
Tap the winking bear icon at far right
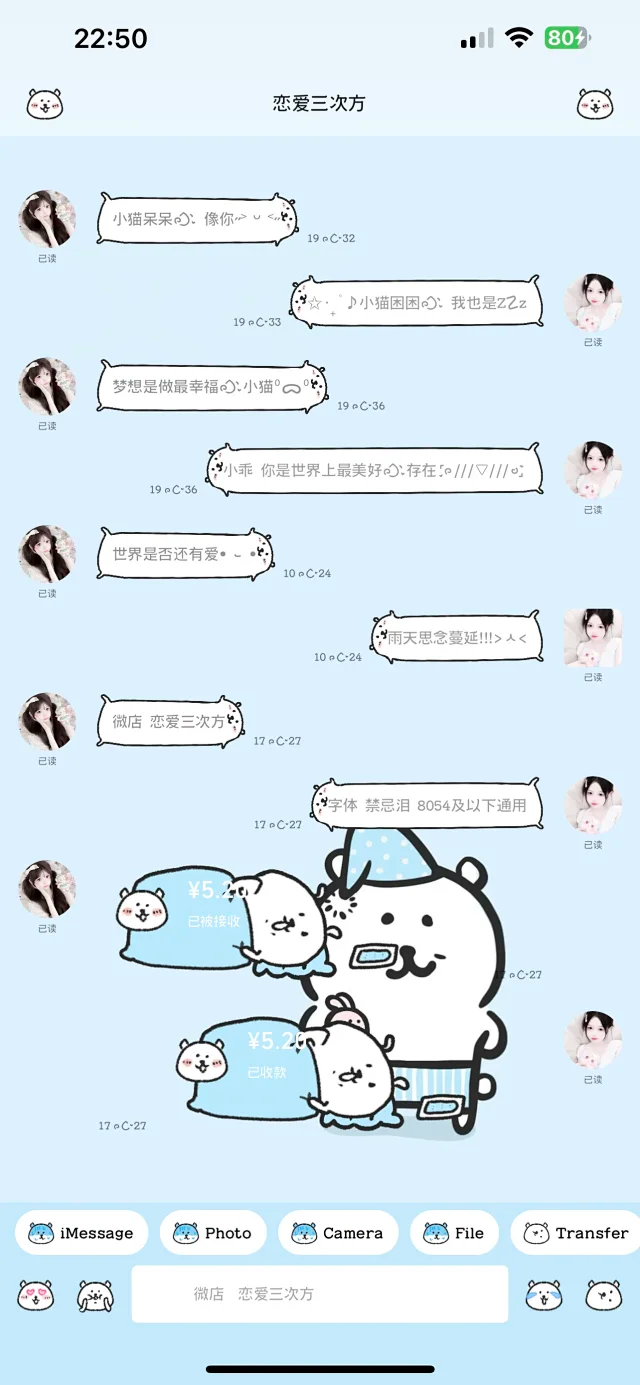pos(603,1295)
